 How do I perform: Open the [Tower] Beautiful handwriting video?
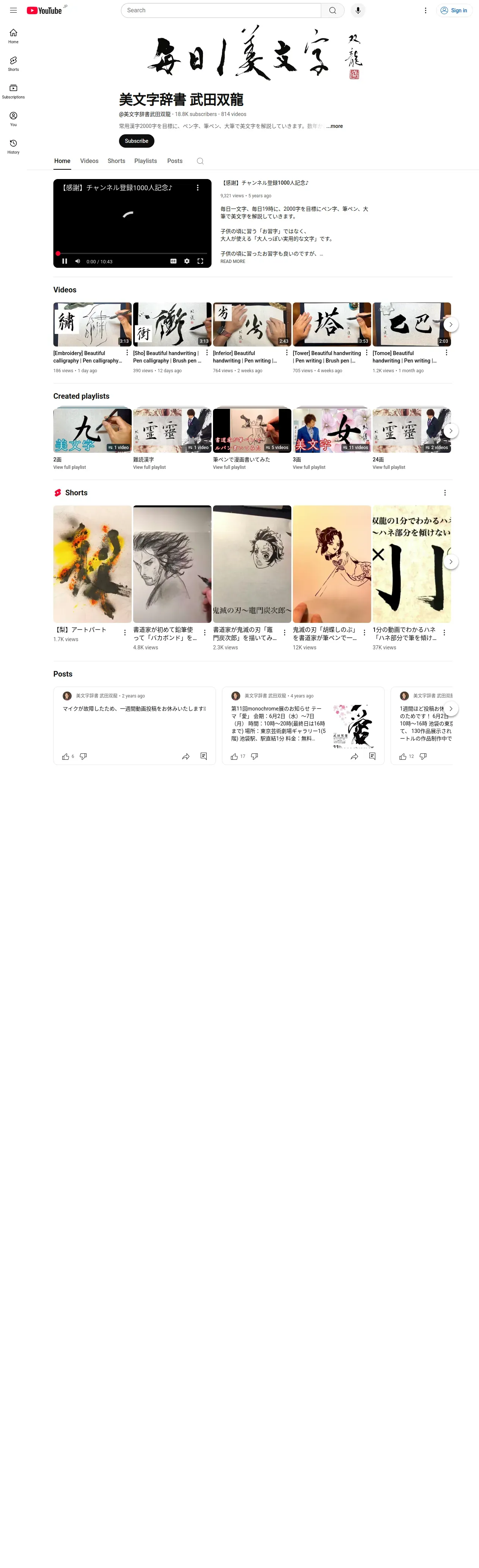click(x=332, y=324)
